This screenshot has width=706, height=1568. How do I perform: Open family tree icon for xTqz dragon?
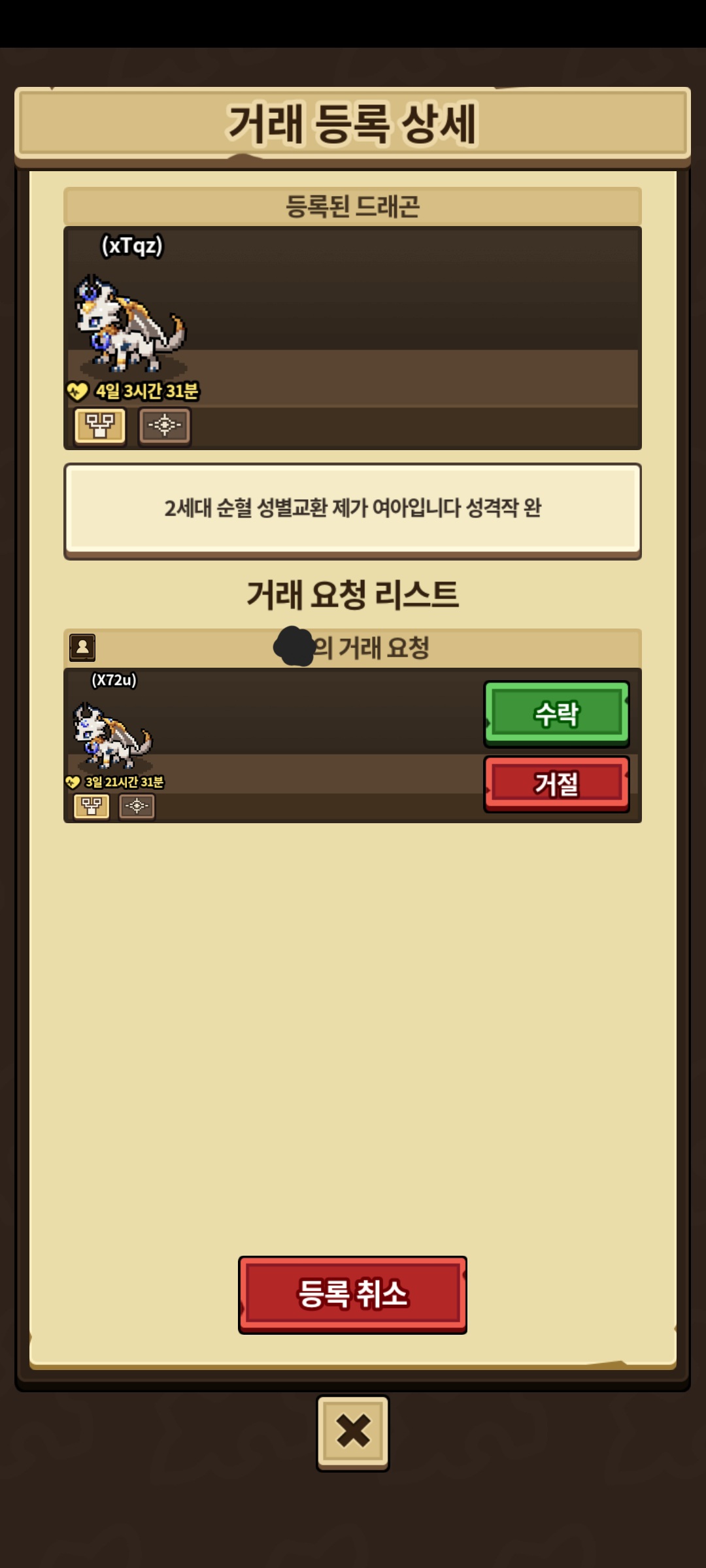[100, 426]
